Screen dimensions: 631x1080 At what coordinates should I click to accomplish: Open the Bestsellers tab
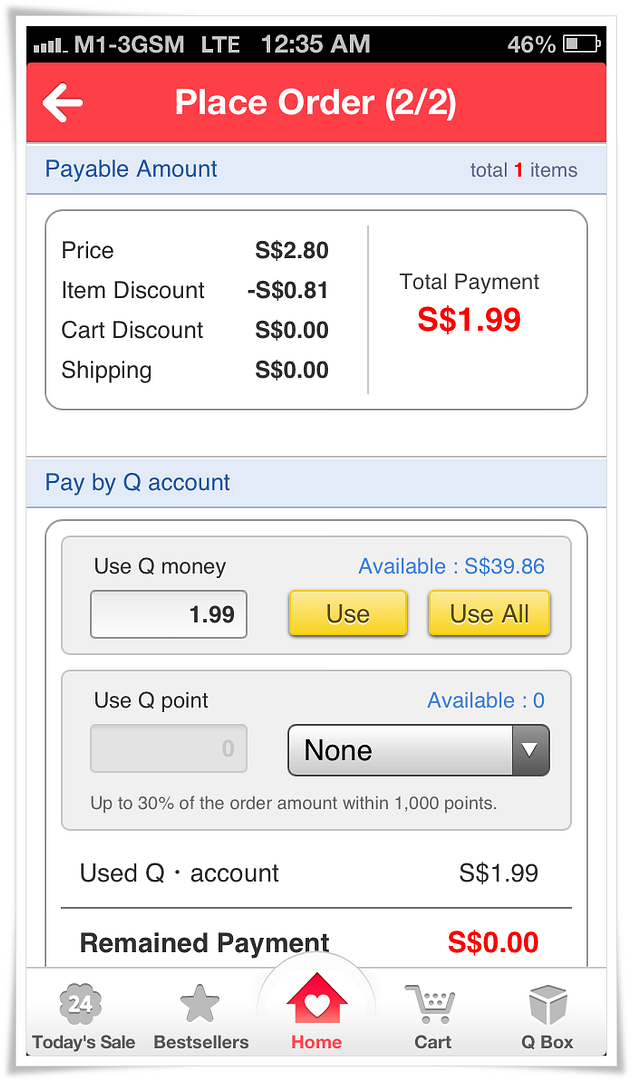(201, 1017)
